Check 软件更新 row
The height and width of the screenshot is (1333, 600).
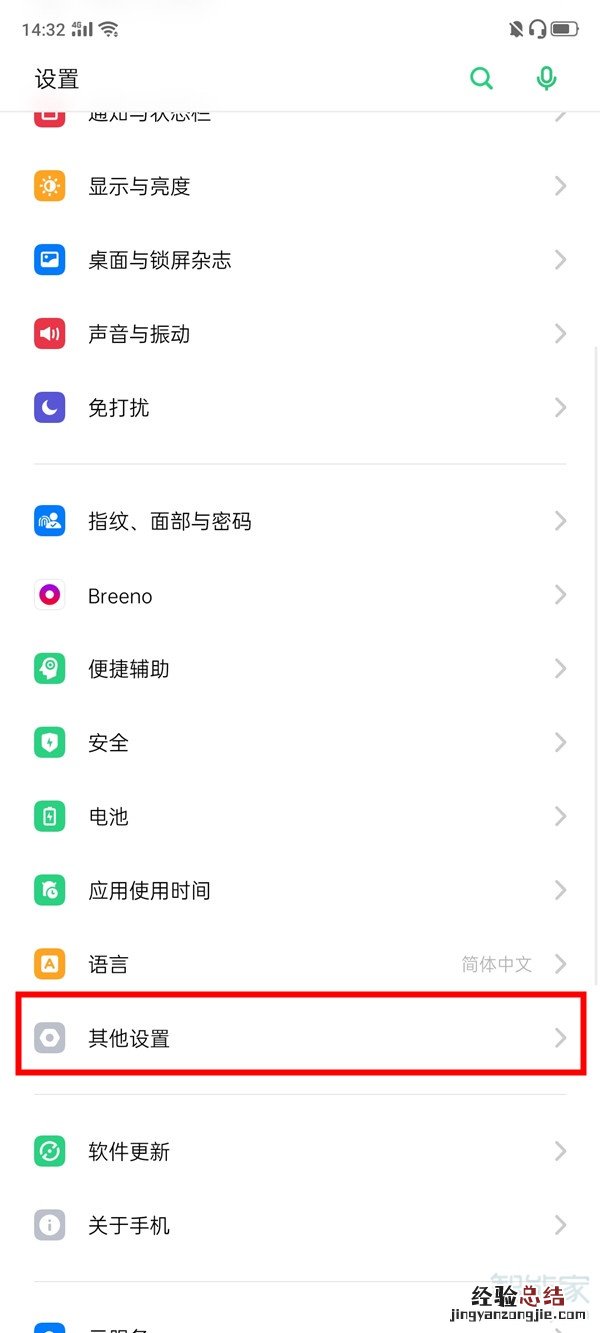[128, 1151]
